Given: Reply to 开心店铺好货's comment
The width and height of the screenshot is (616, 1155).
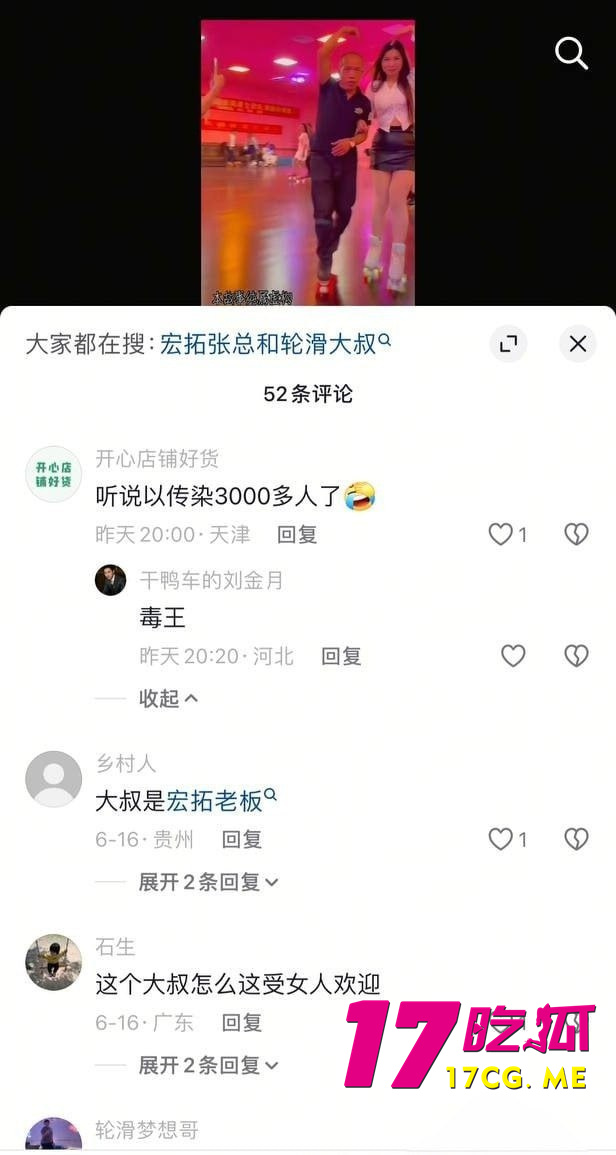Looking at the screenshot, I should (297, 535).
